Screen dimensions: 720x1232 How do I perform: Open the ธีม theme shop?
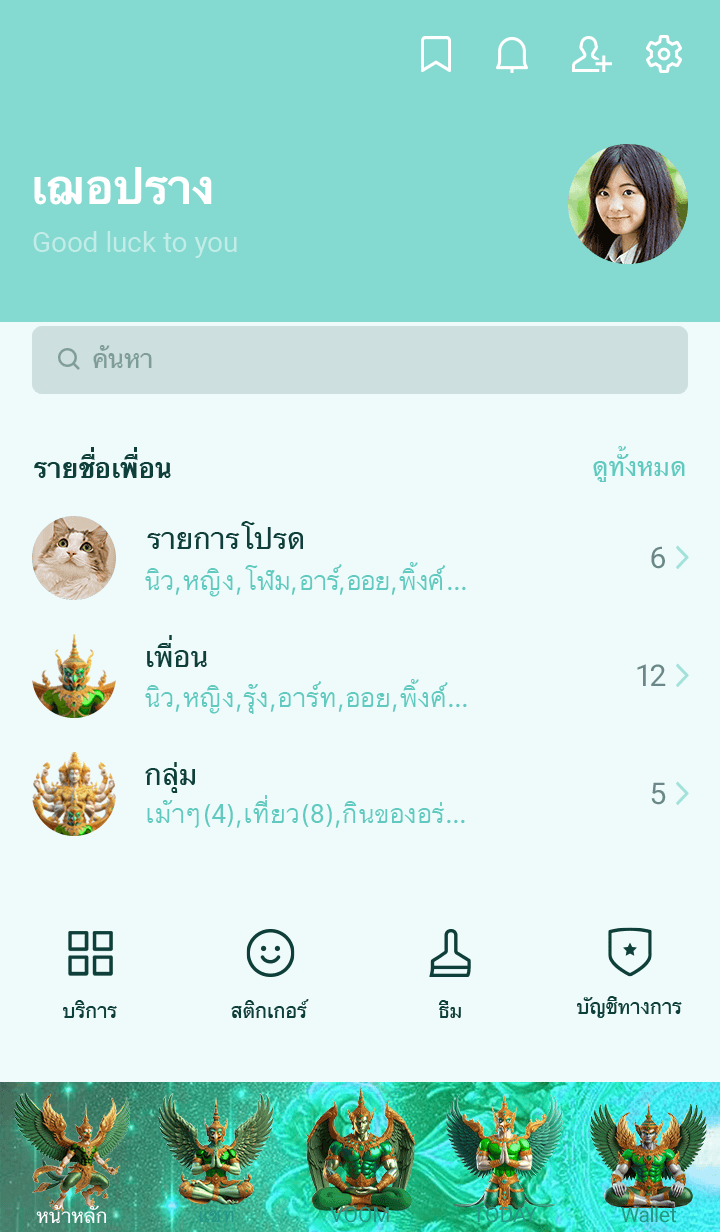(x=450, y=972)
